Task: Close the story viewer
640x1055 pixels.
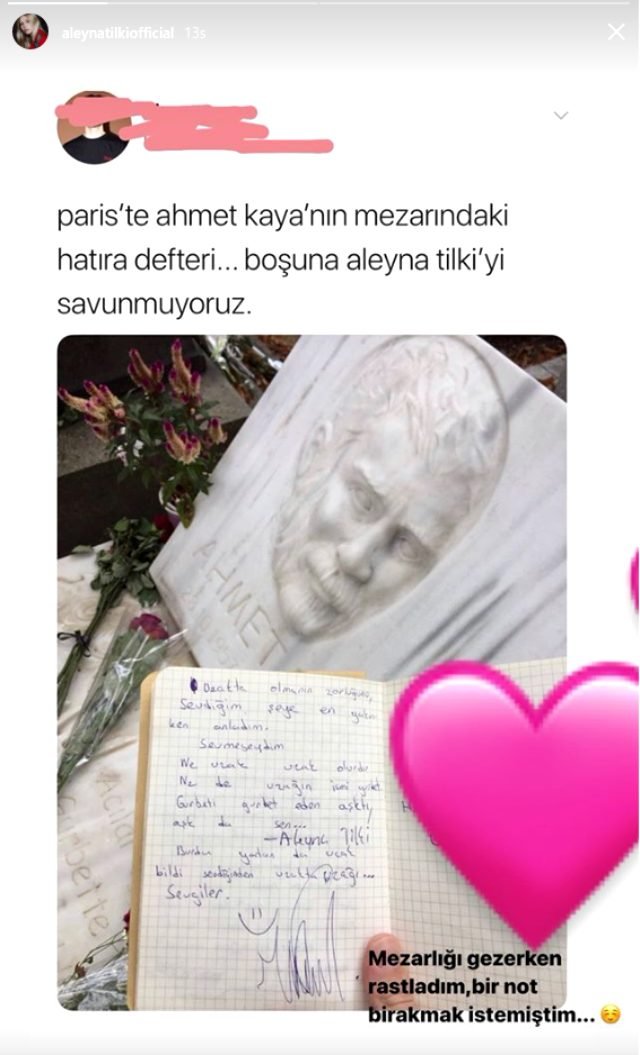Action: [x=616, y=32]
